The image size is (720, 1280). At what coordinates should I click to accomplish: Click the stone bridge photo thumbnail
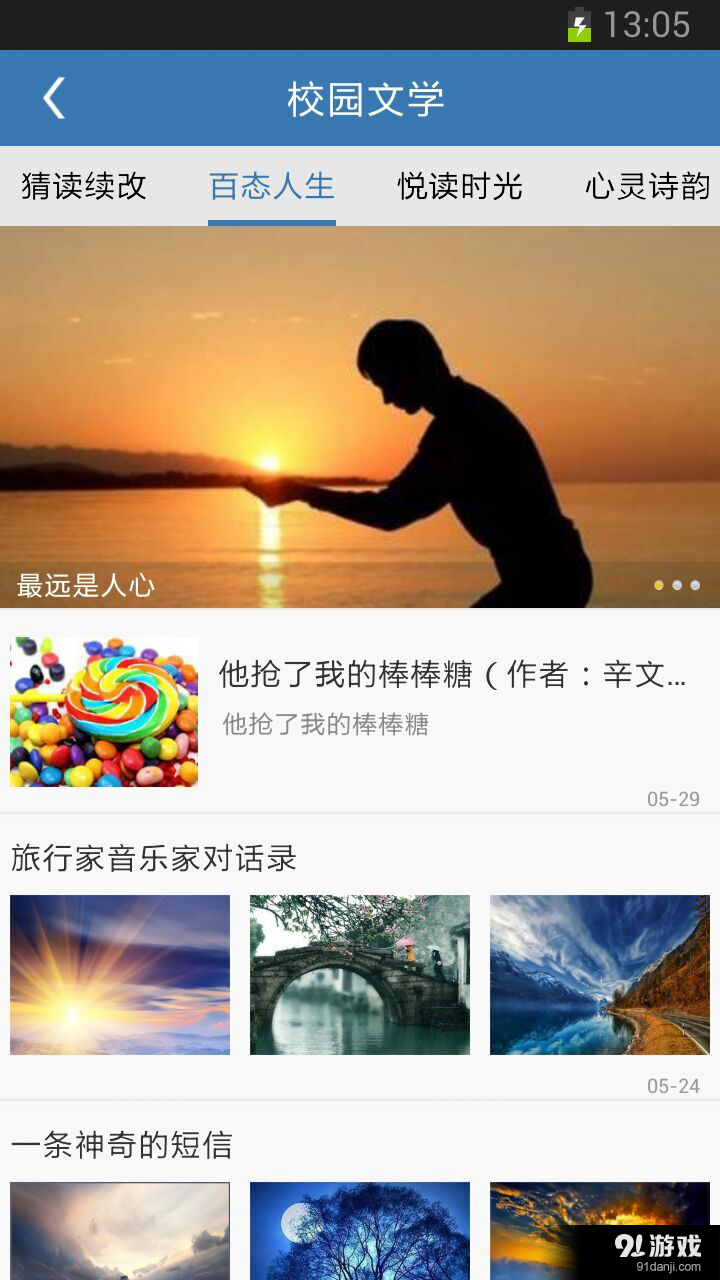[x=359, y=974]
